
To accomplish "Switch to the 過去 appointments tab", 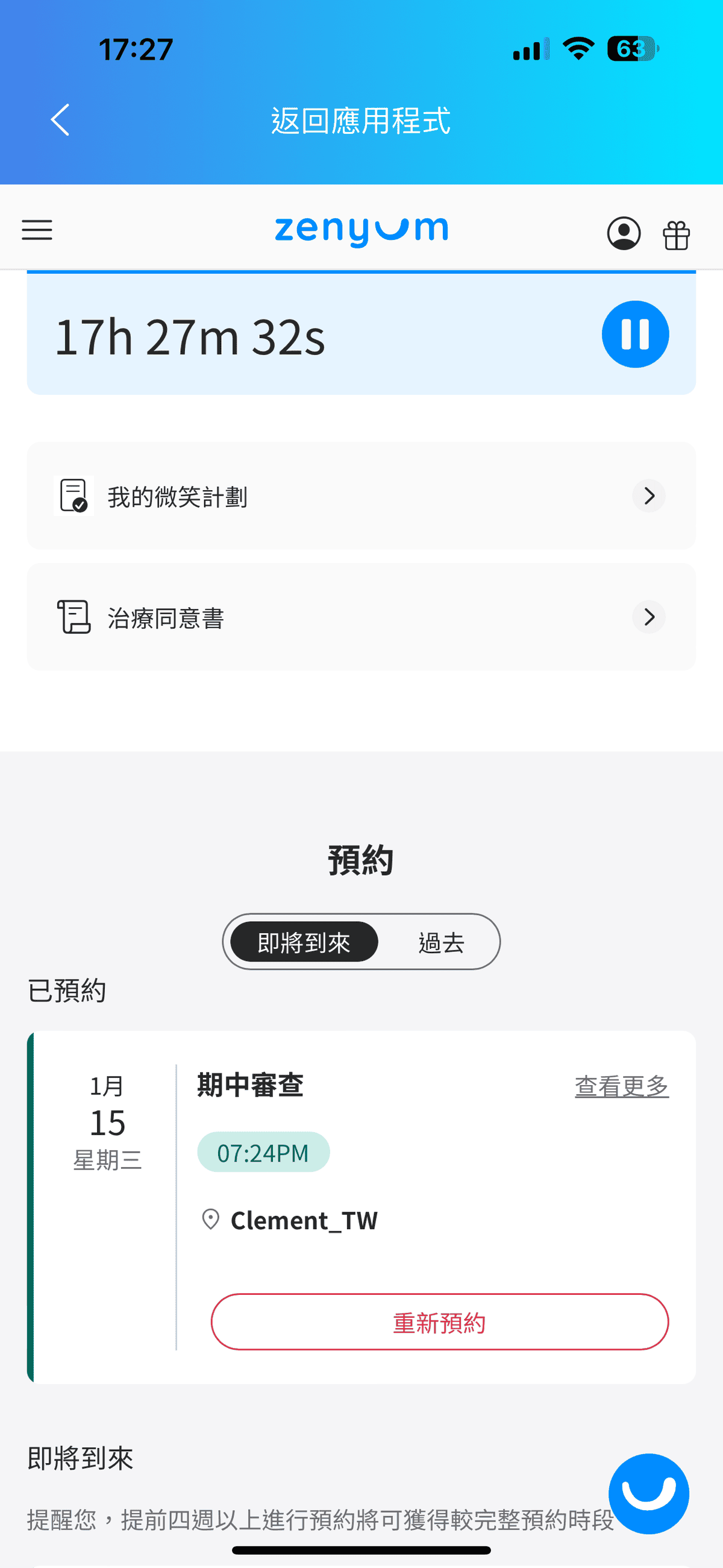I will [x=440, y=942].
